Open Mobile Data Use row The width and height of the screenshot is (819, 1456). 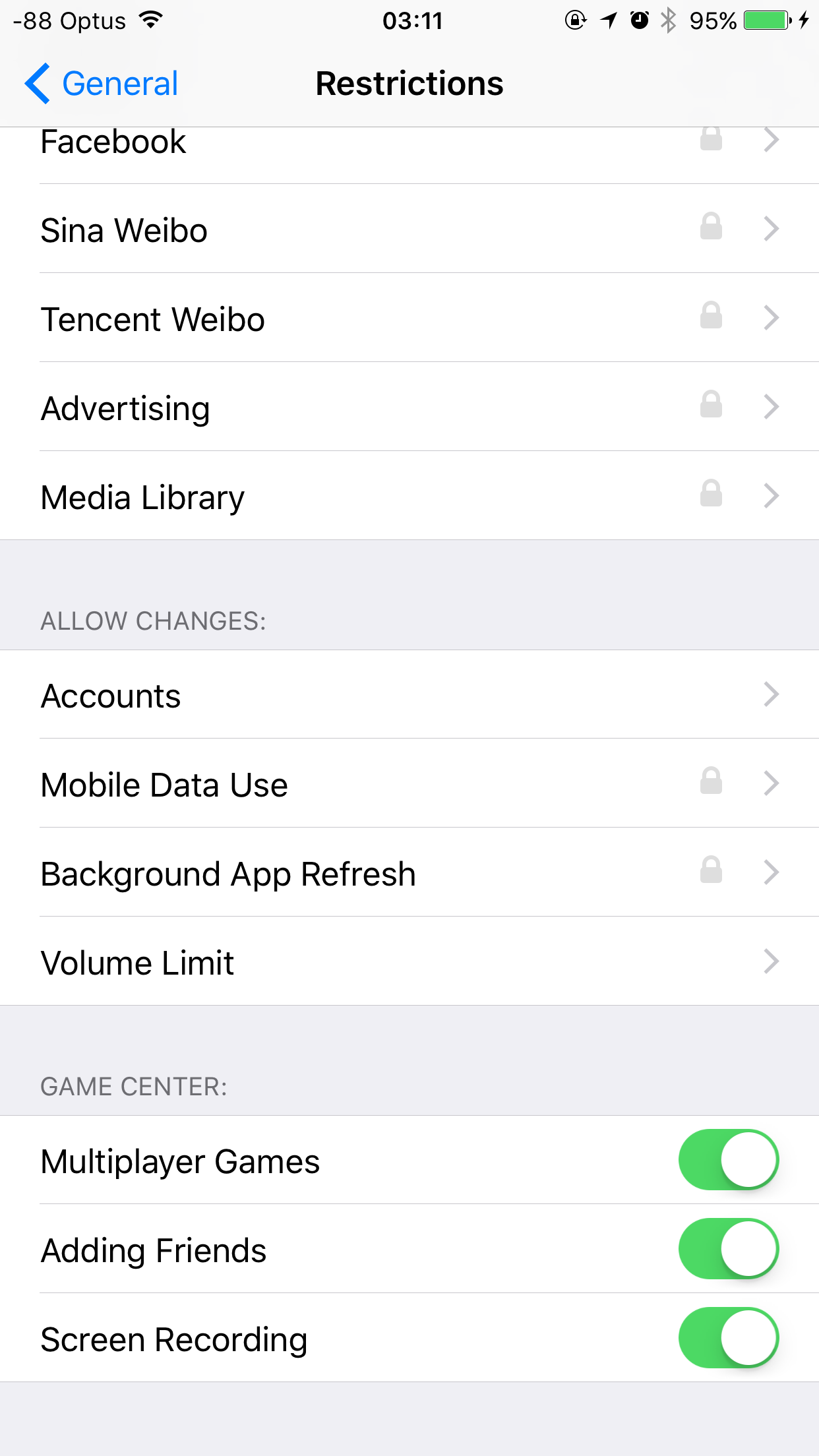tap(409, 783)
